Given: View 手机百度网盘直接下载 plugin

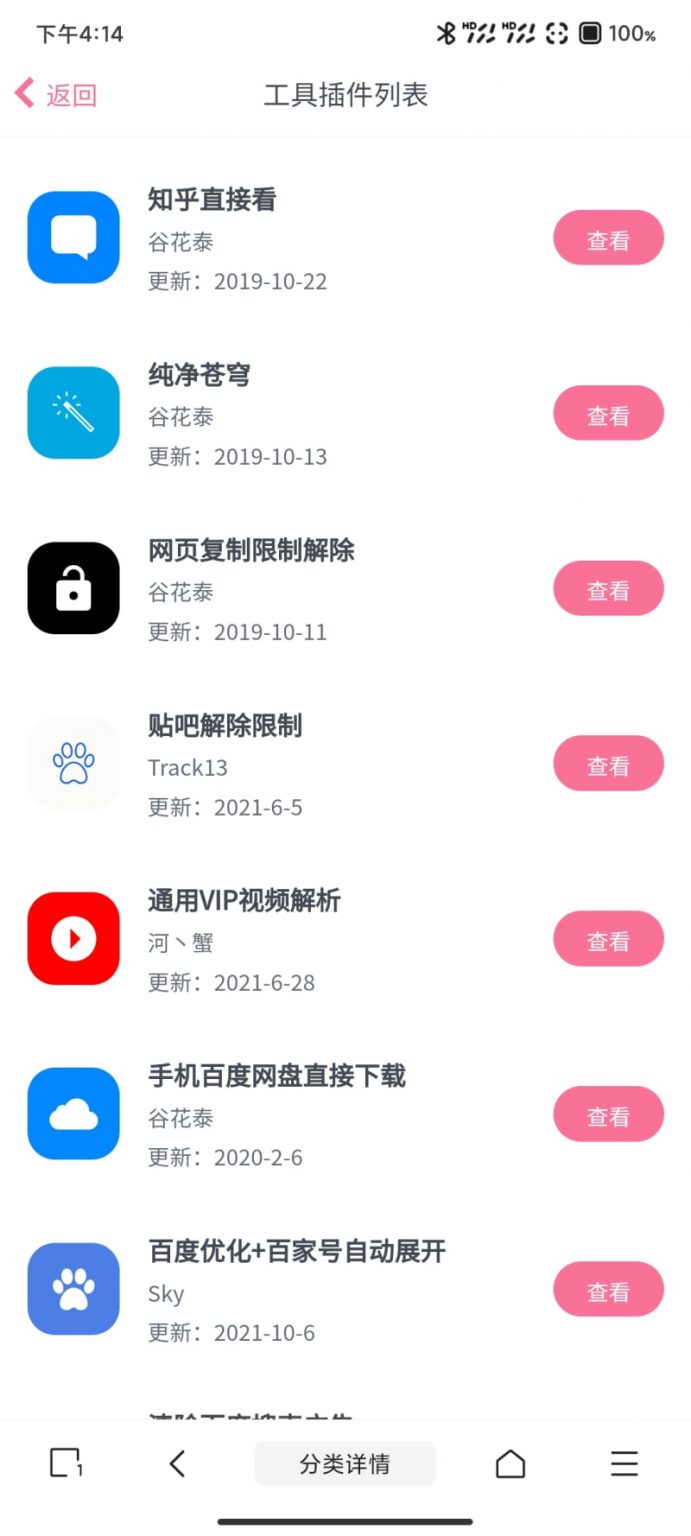Looking at the screenshot, I should 608,1114.
